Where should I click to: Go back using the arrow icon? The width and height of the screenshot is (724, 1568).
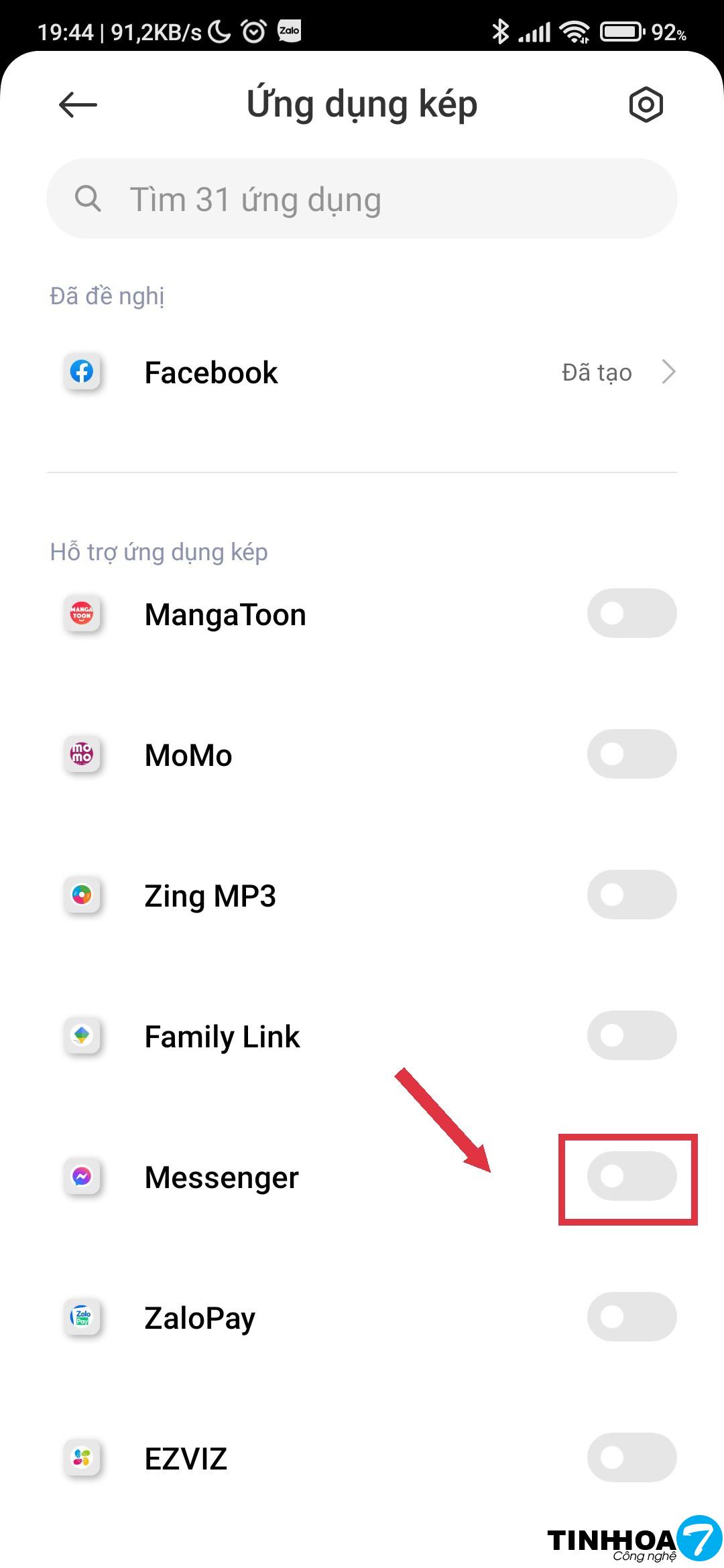[x=78, y=105]
